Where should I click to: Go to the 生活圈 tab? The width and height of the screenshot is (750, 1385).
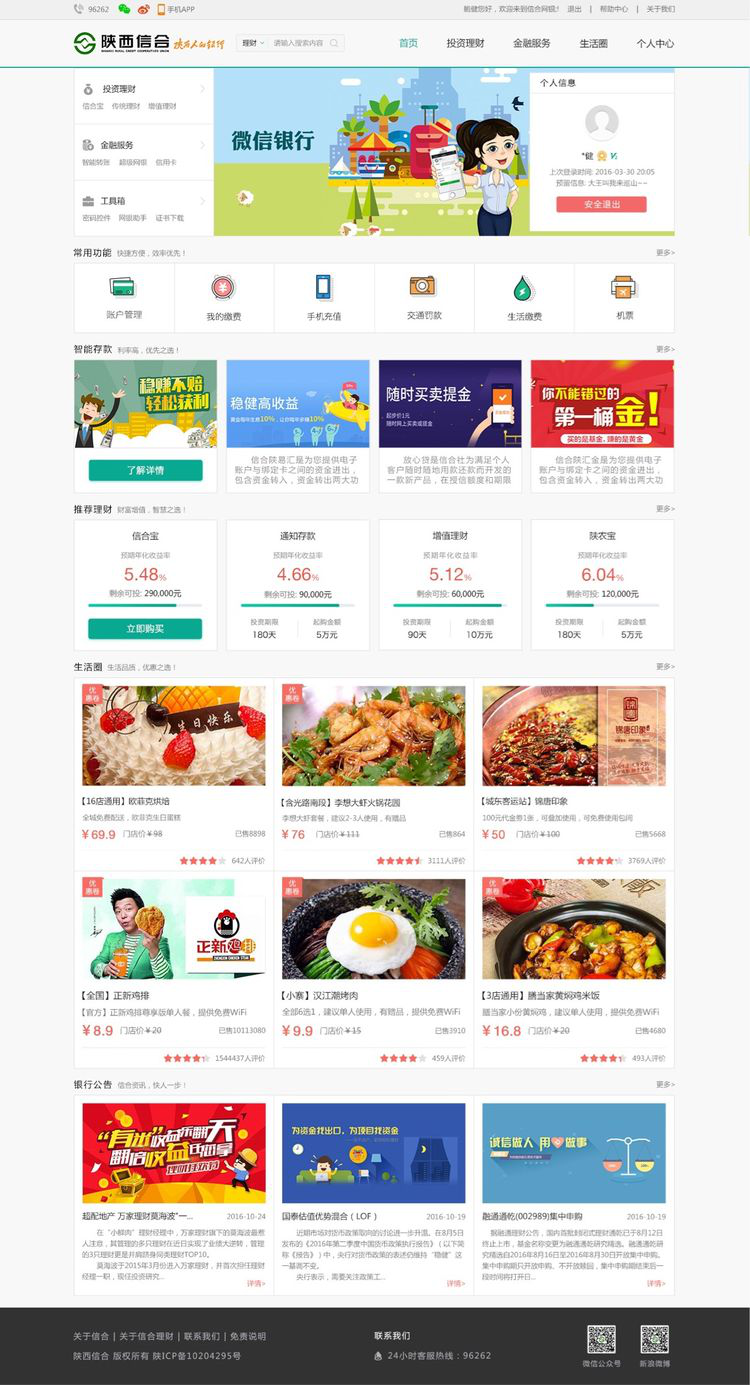coord(593,43)
